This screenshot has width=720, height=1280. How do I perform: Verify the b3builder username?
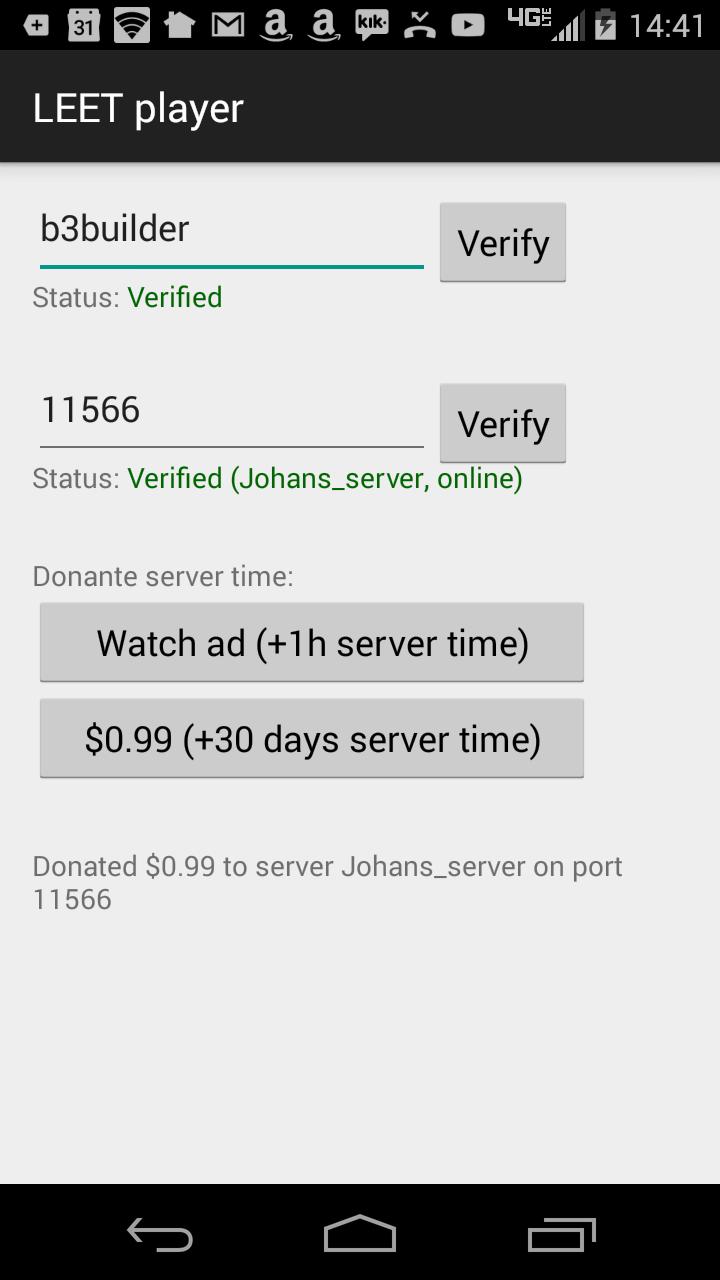[x=502, y=242]
